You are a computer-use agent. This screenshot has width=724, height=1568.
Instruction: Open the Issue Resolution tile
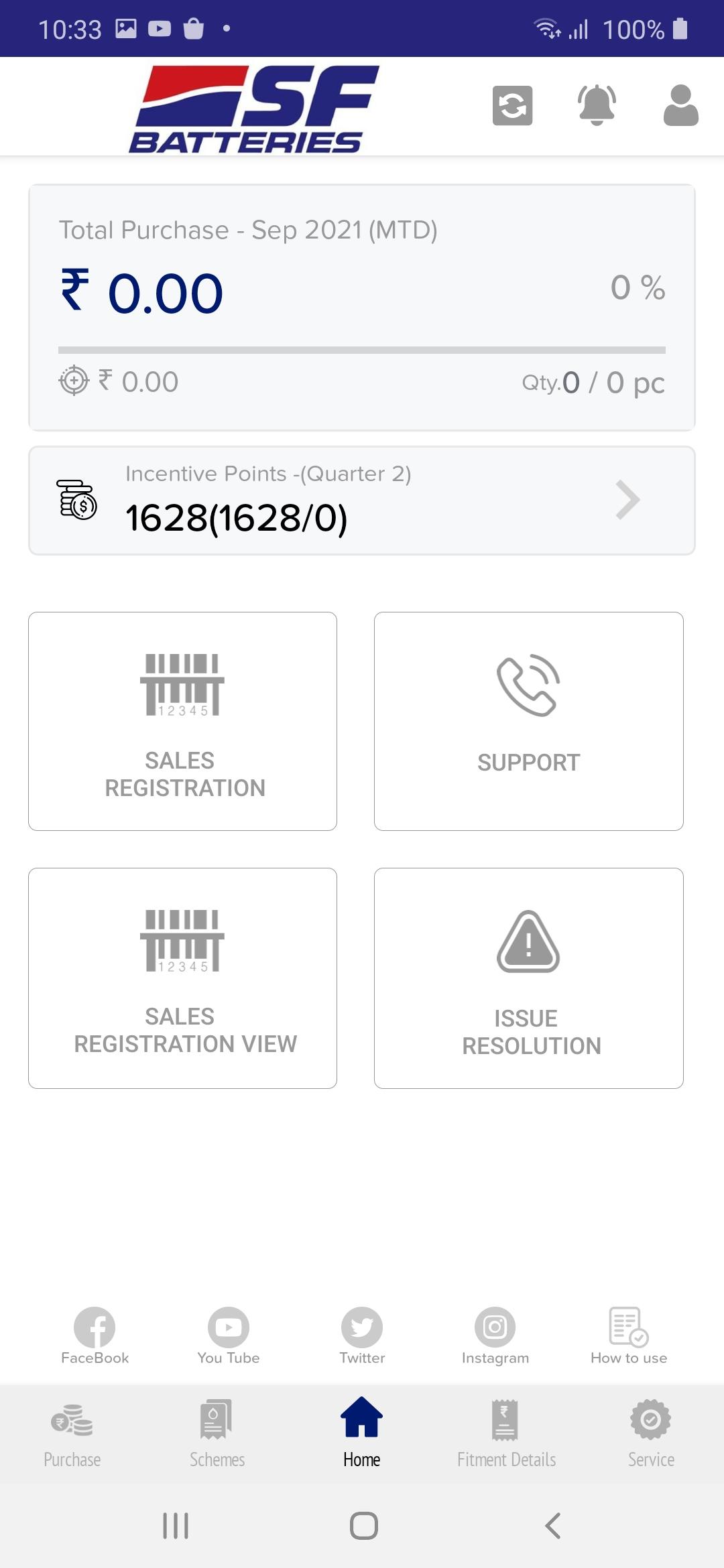(x=529, y=978)
